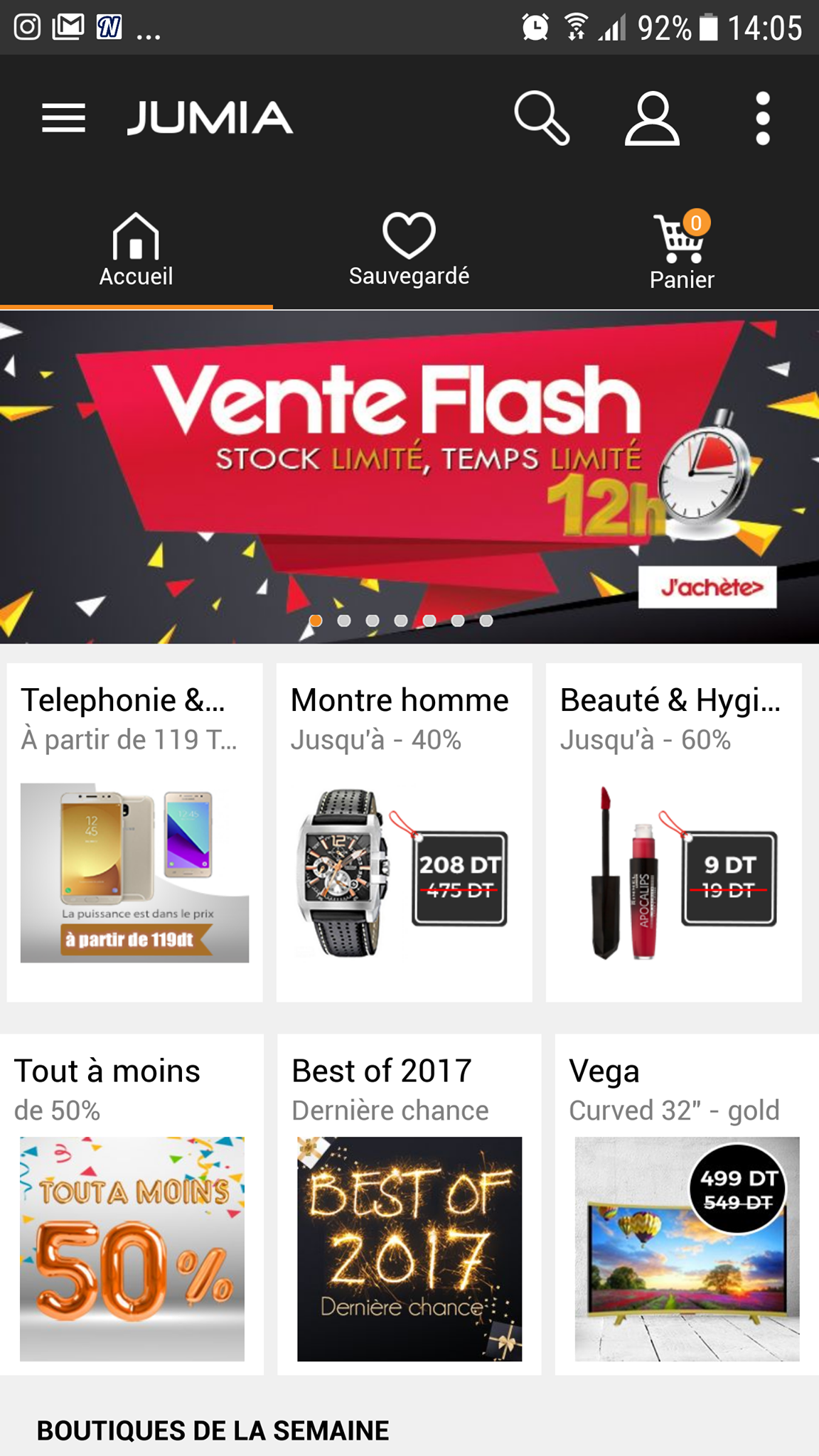Open the overflow menu

point(763,118)
